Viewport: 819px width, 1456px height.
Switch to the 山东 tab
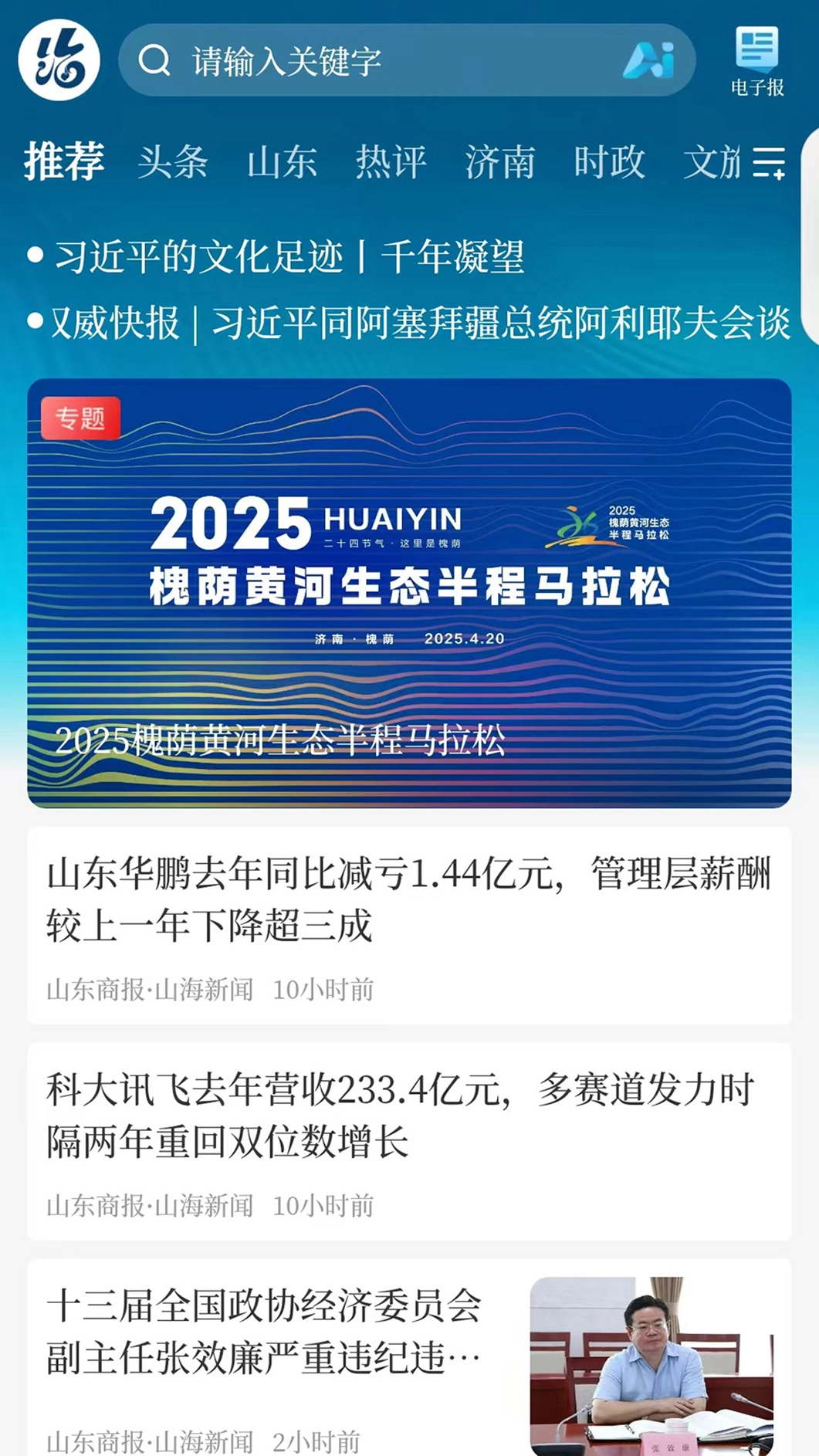[x=282, y=162]
